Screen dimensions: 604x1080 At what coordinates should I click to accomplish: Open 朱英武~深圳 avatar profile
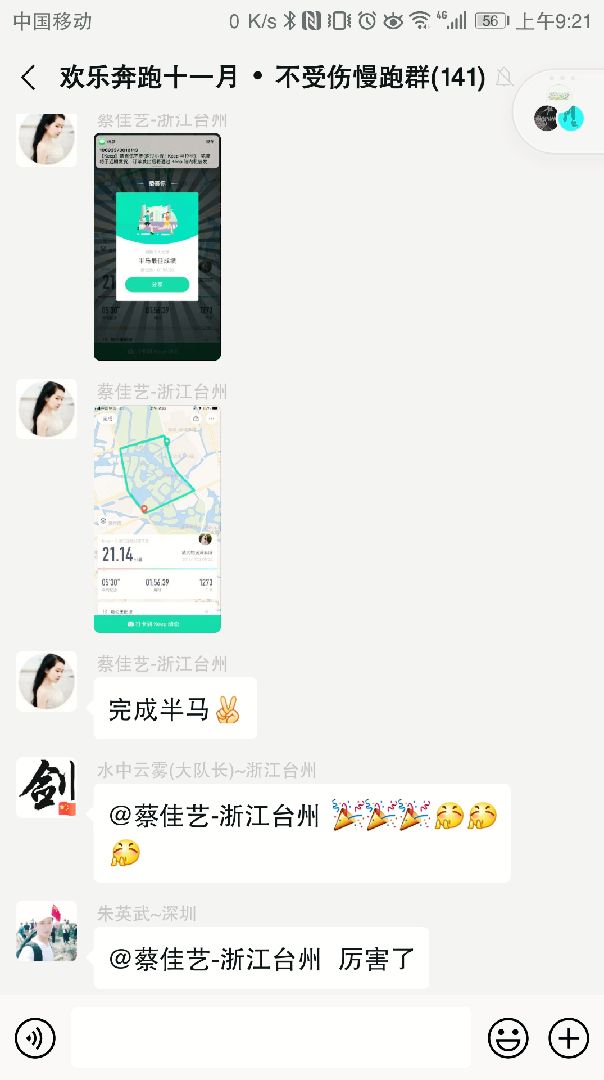[x=46, y=931]
